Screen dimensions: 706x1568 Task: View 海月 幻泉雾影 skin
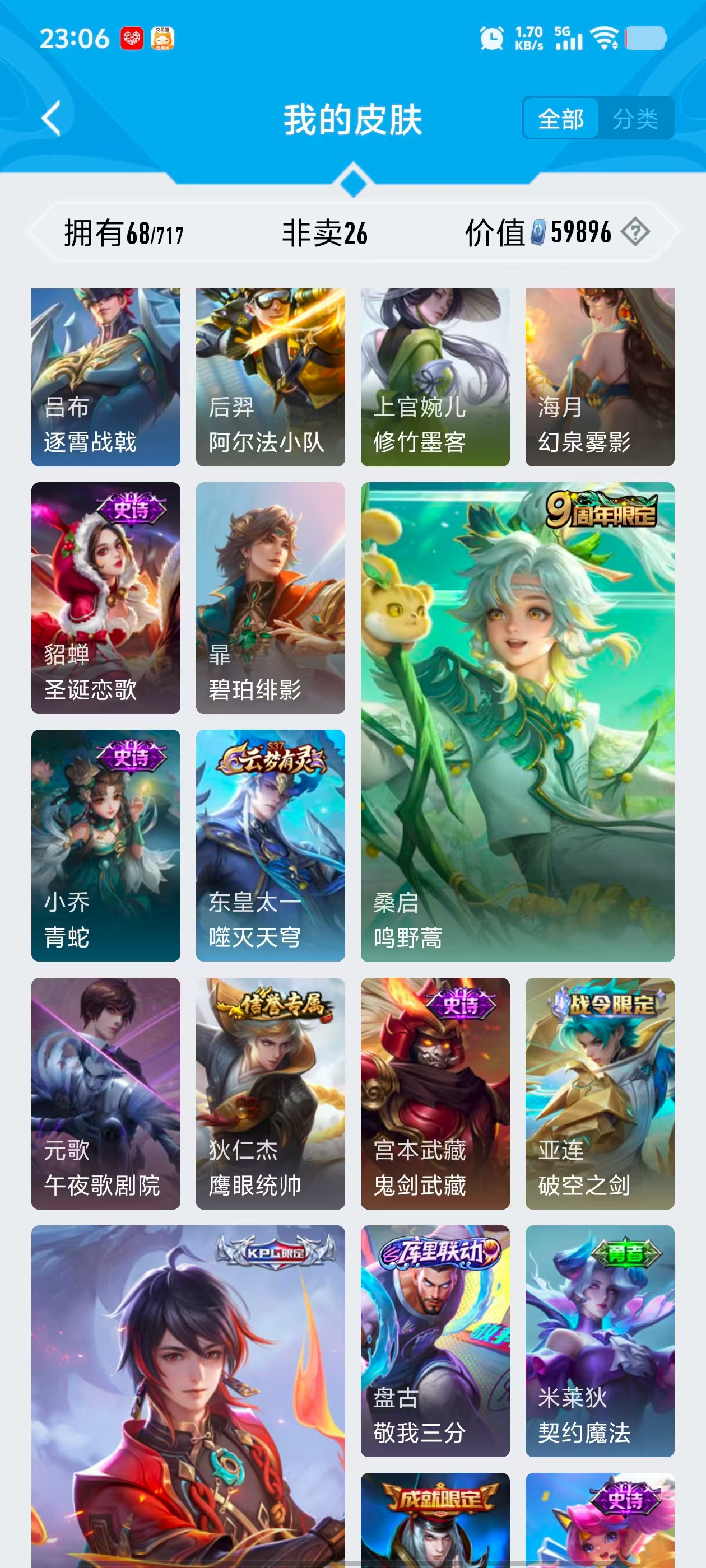[x=600, y=377]
